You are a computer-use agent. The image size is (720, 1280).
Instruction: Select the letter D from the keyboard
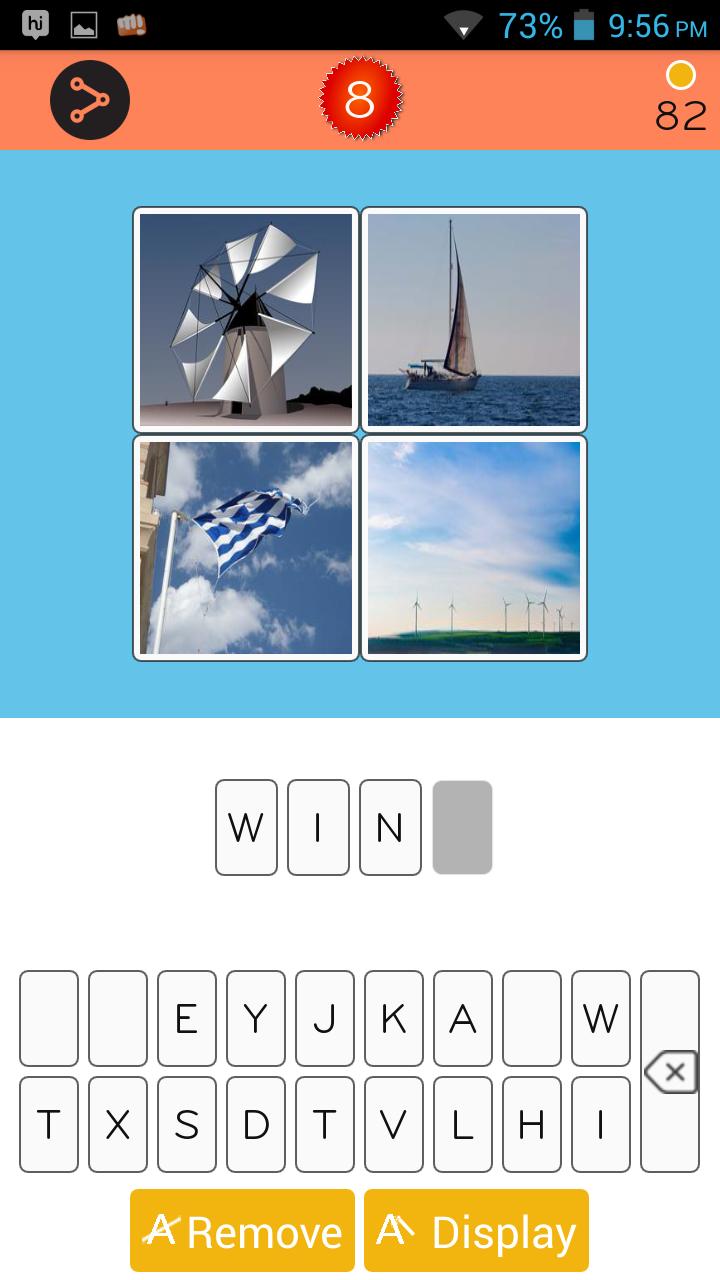(255, 1124)
